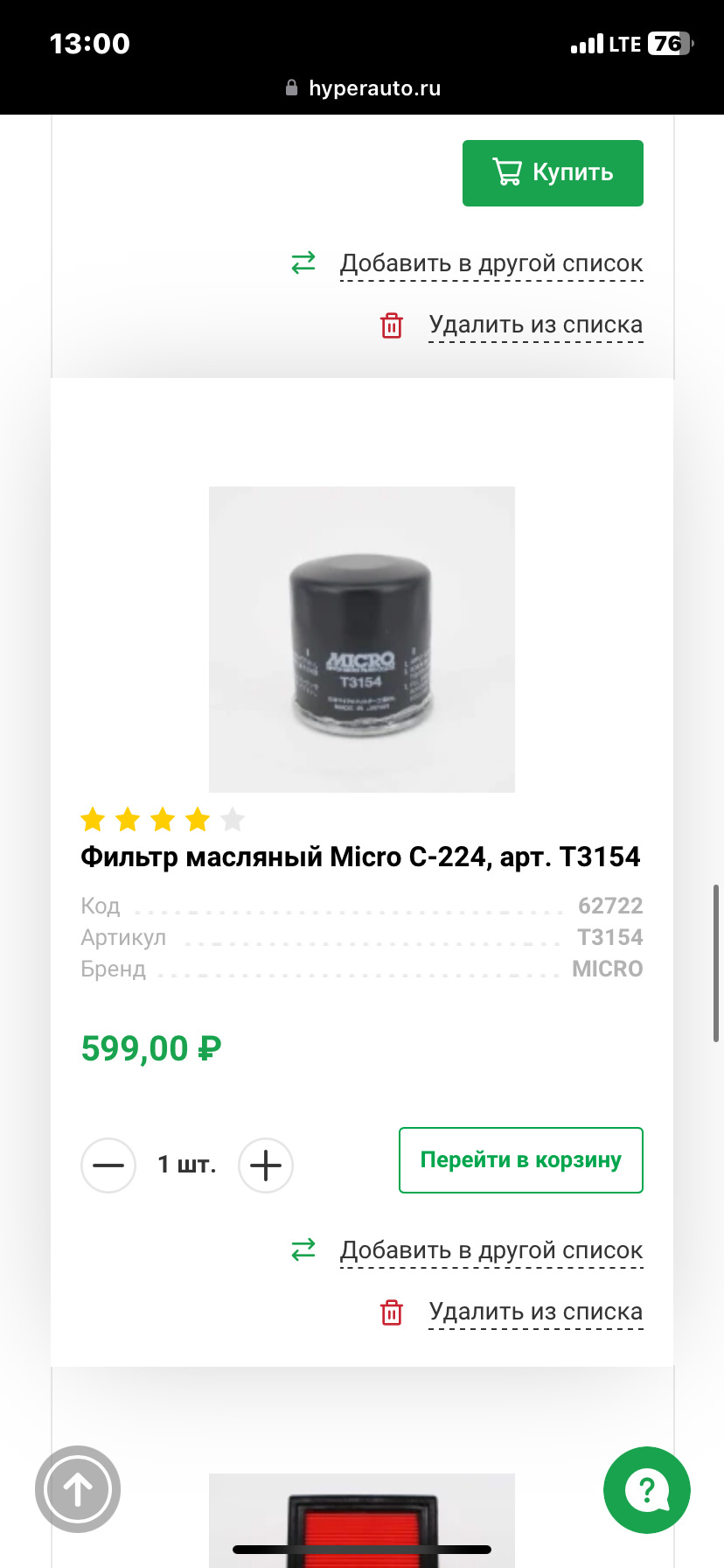Click the red trash icon above the product image
This screenshot has height=1568, width=724.
[392, 325]
